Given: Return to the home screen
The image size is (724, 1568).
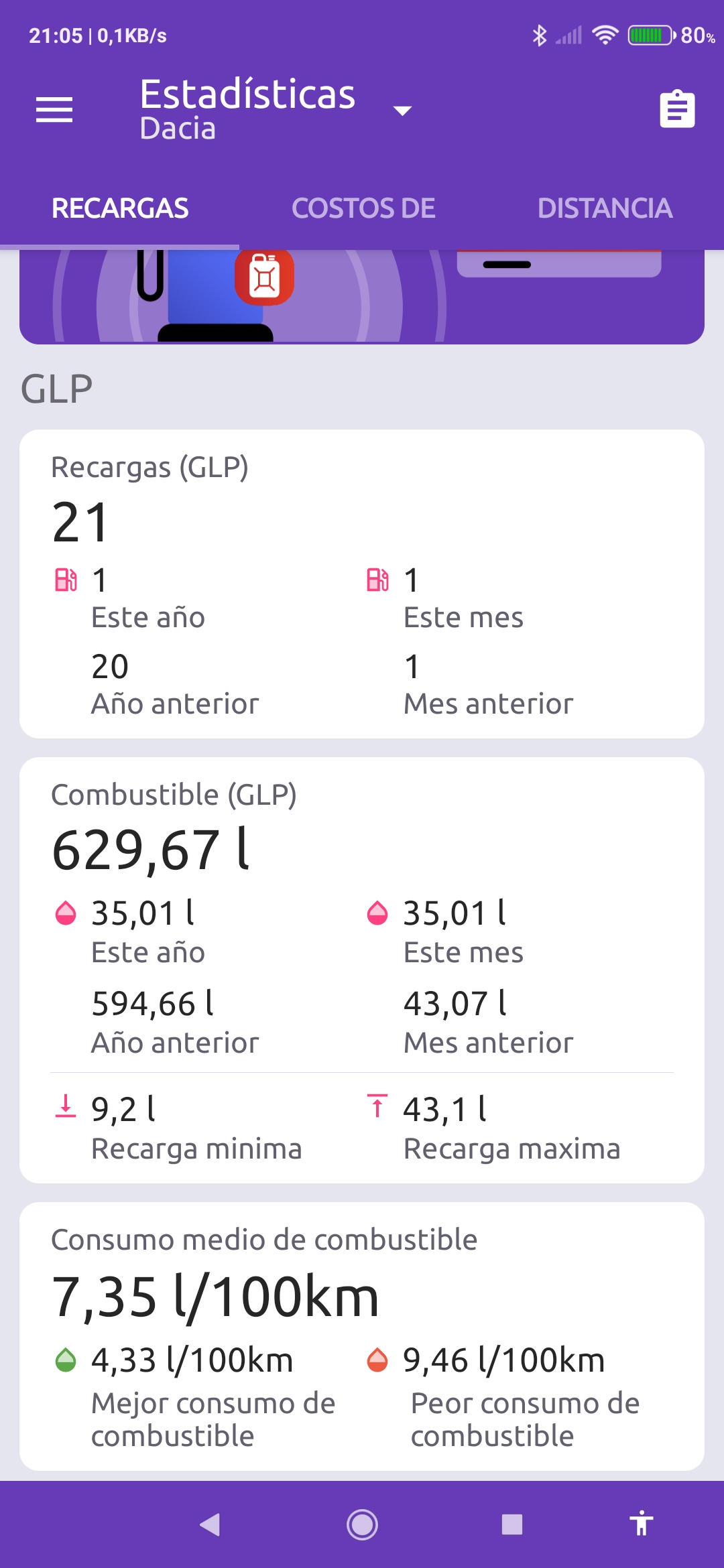Looking at the screenshot, I should pyautogui.click(x=362, y=1524).
